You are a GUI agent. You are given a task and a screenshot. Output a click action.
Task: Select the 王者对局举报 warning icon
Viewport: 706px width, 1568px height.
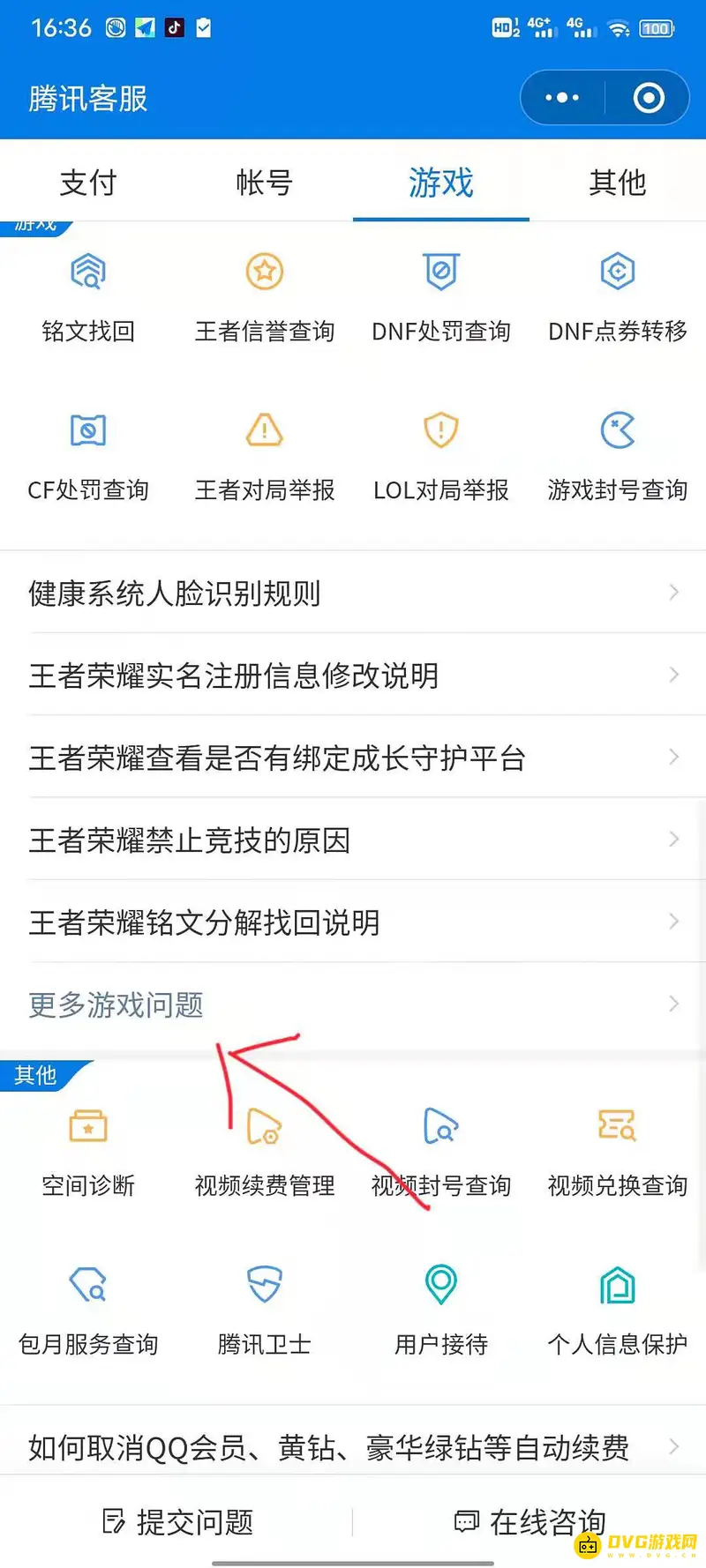click(263, 430)
